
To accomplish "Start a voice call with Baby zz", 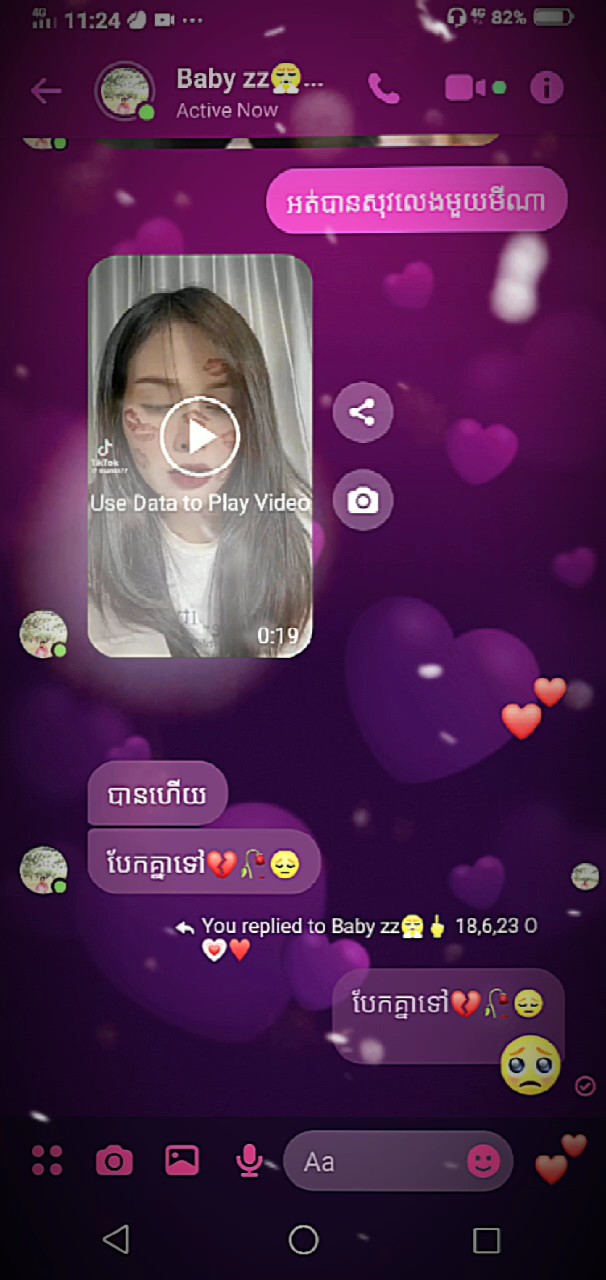I will tap(383, 89).
